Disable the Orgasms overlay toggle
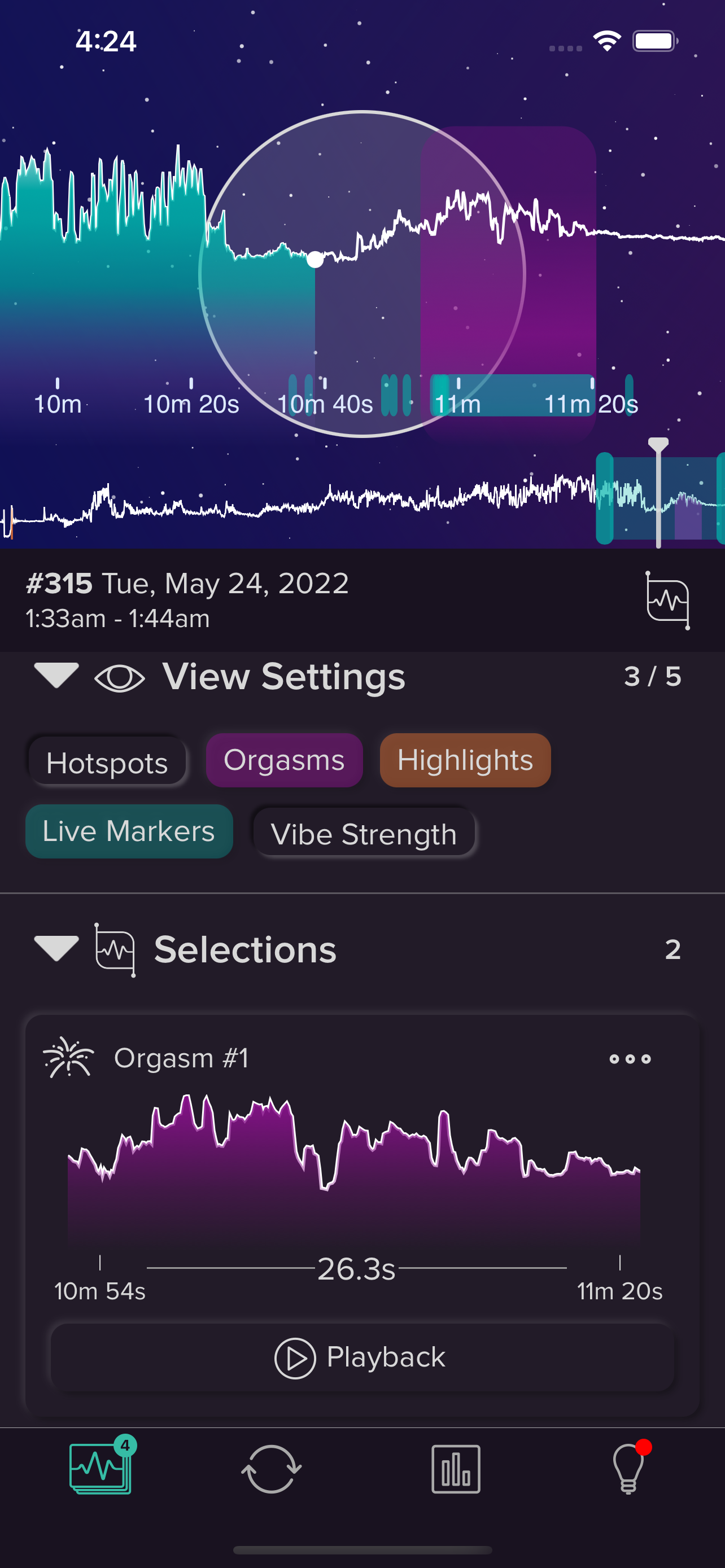 click(283, 760)
